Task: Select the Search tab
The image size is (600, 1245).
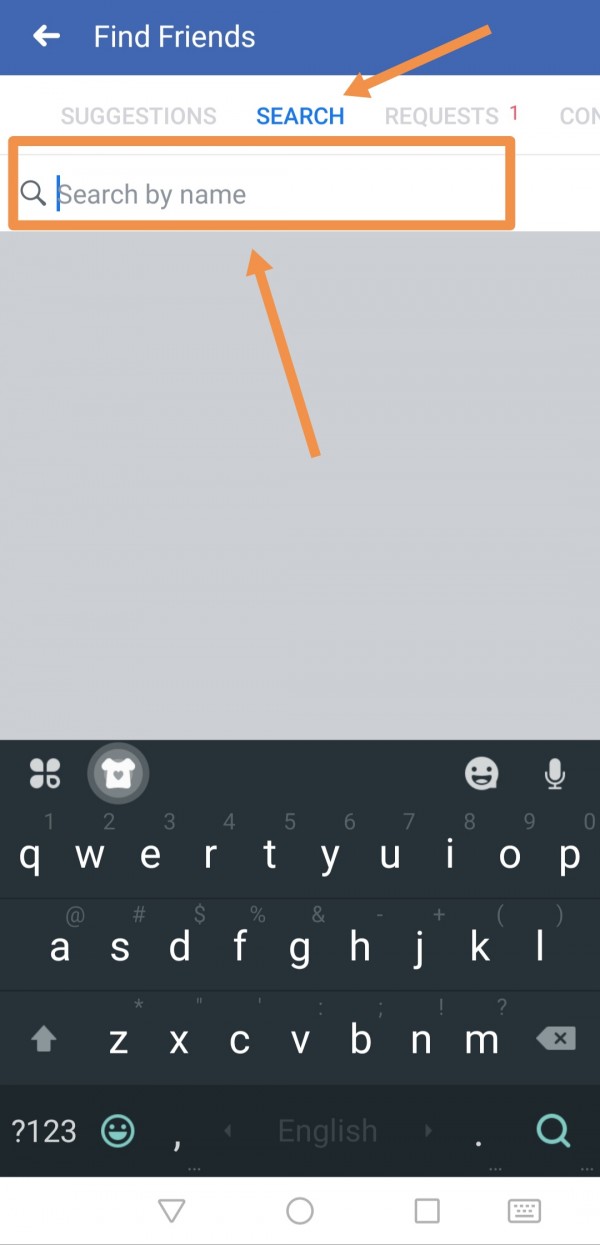Action: (300, 116)
